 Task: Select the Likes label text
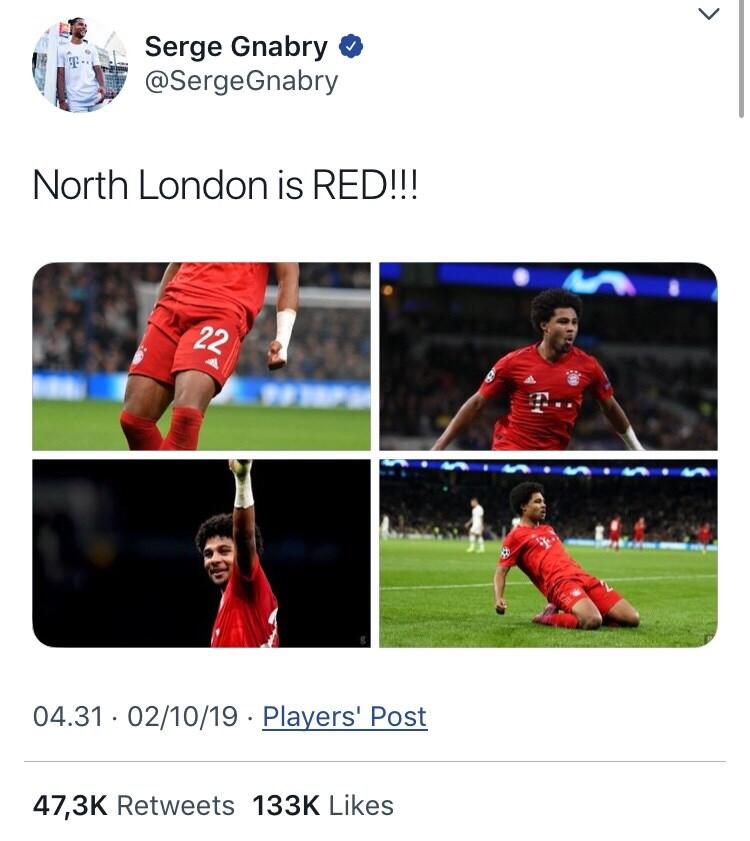pyautogui.click(x=362, y=803)
